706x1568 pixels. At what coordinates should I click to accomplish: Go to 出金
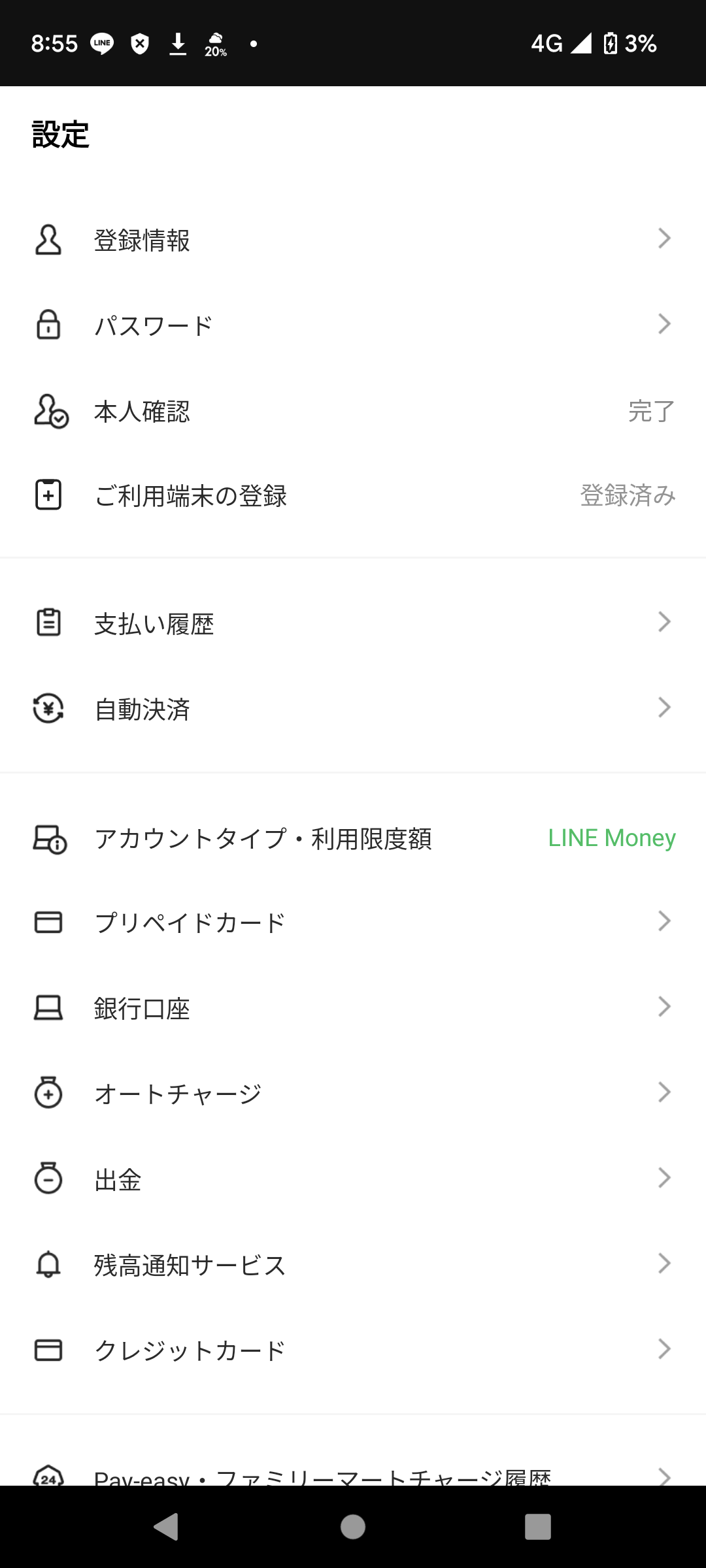tap(353, 1179)
